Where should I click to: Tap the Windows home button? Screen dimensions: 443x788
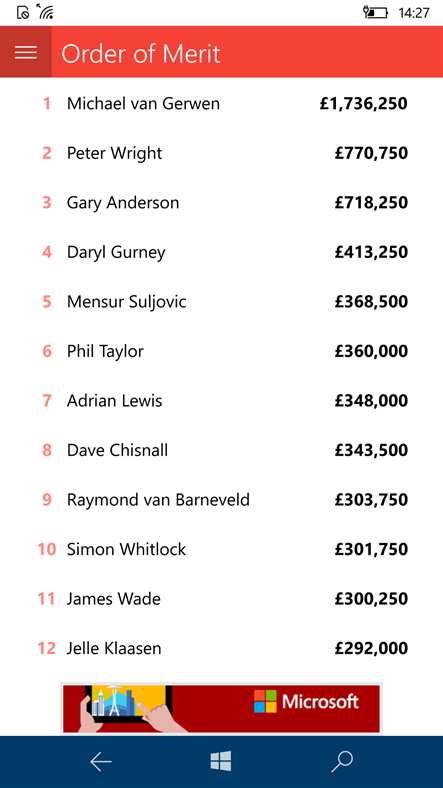click(221, 761)
